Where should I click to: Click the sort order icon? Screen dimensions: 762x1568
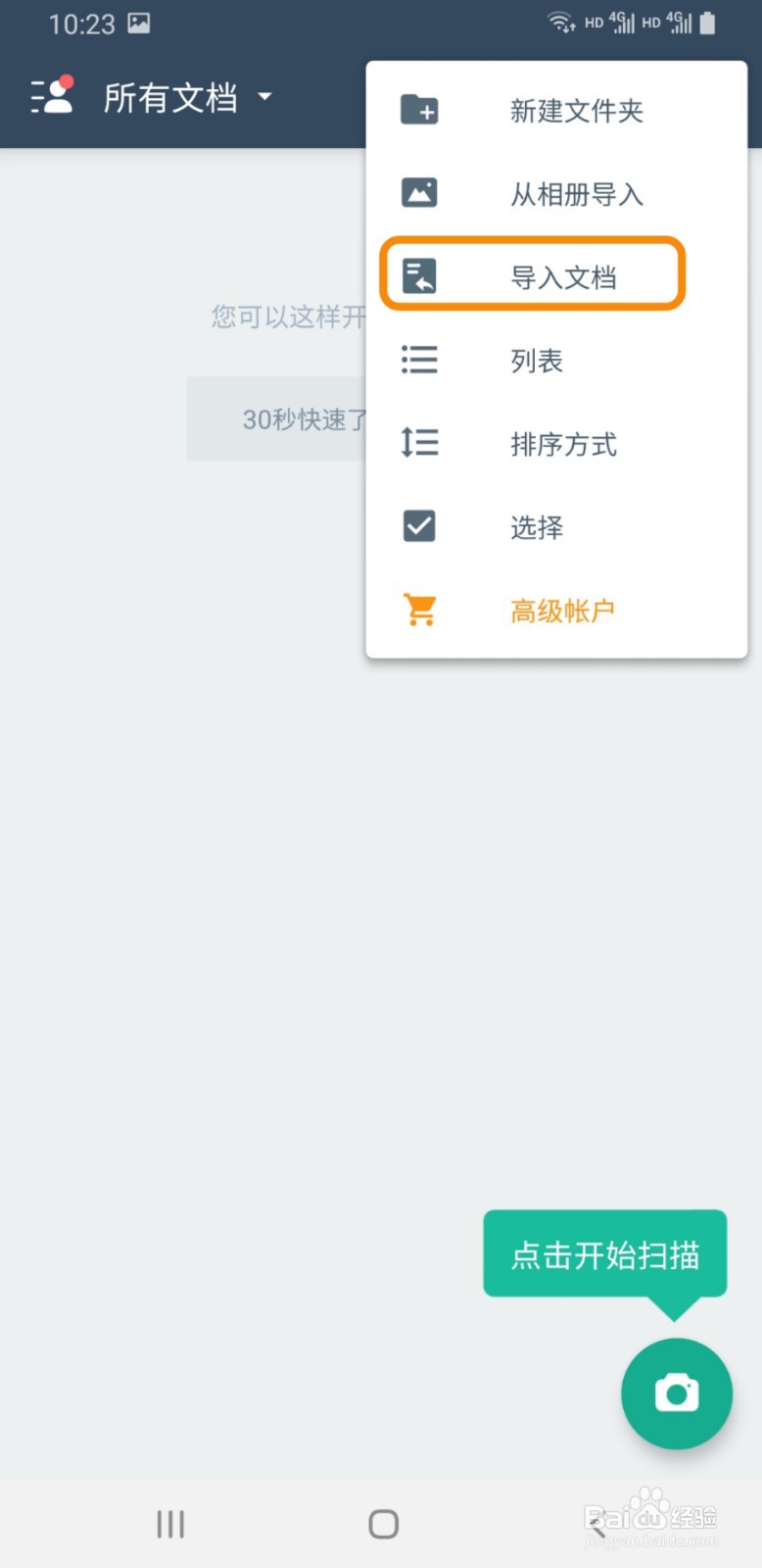(x=419, y=443)
